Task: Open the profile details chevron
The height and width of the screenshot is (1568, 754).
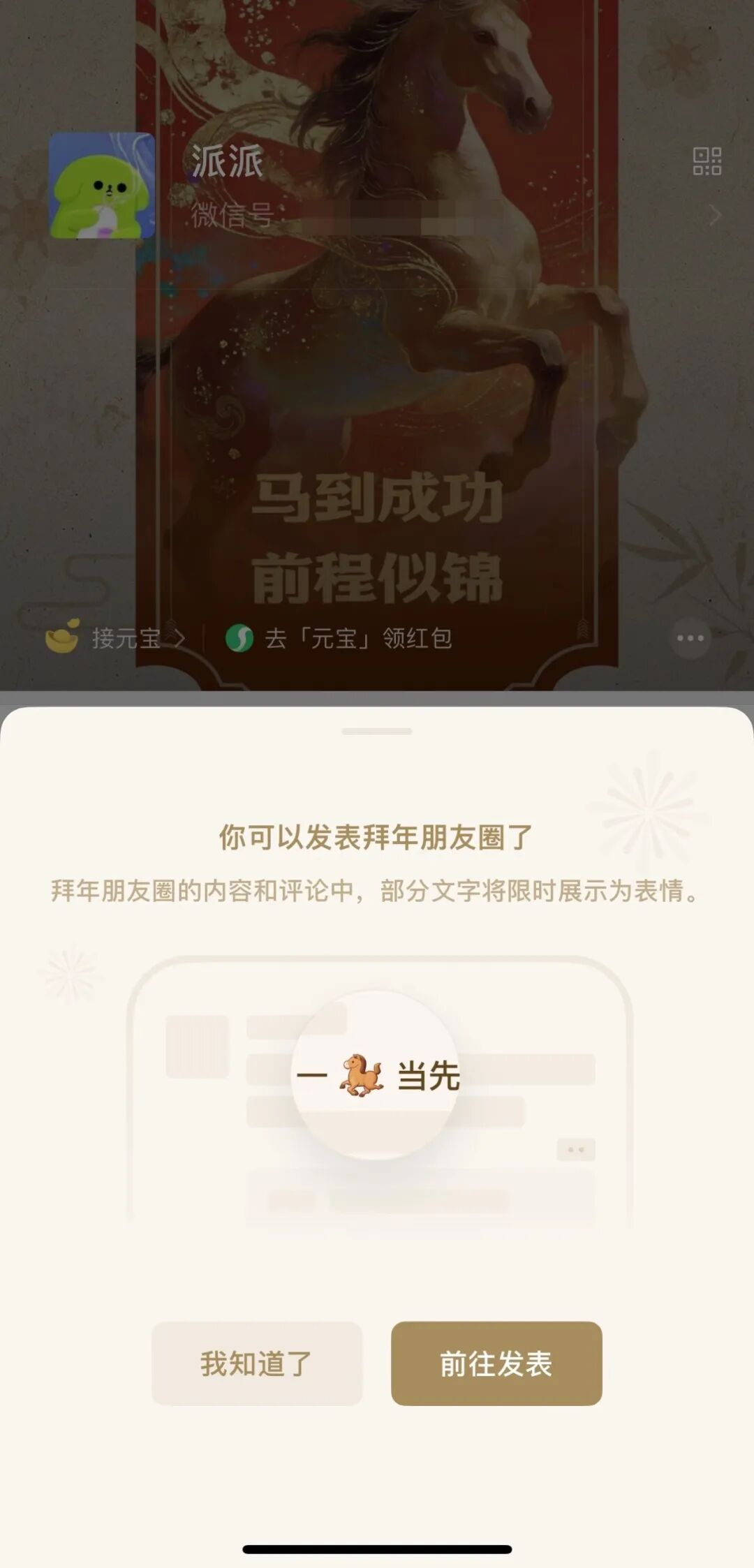Action: click(715, 215)
